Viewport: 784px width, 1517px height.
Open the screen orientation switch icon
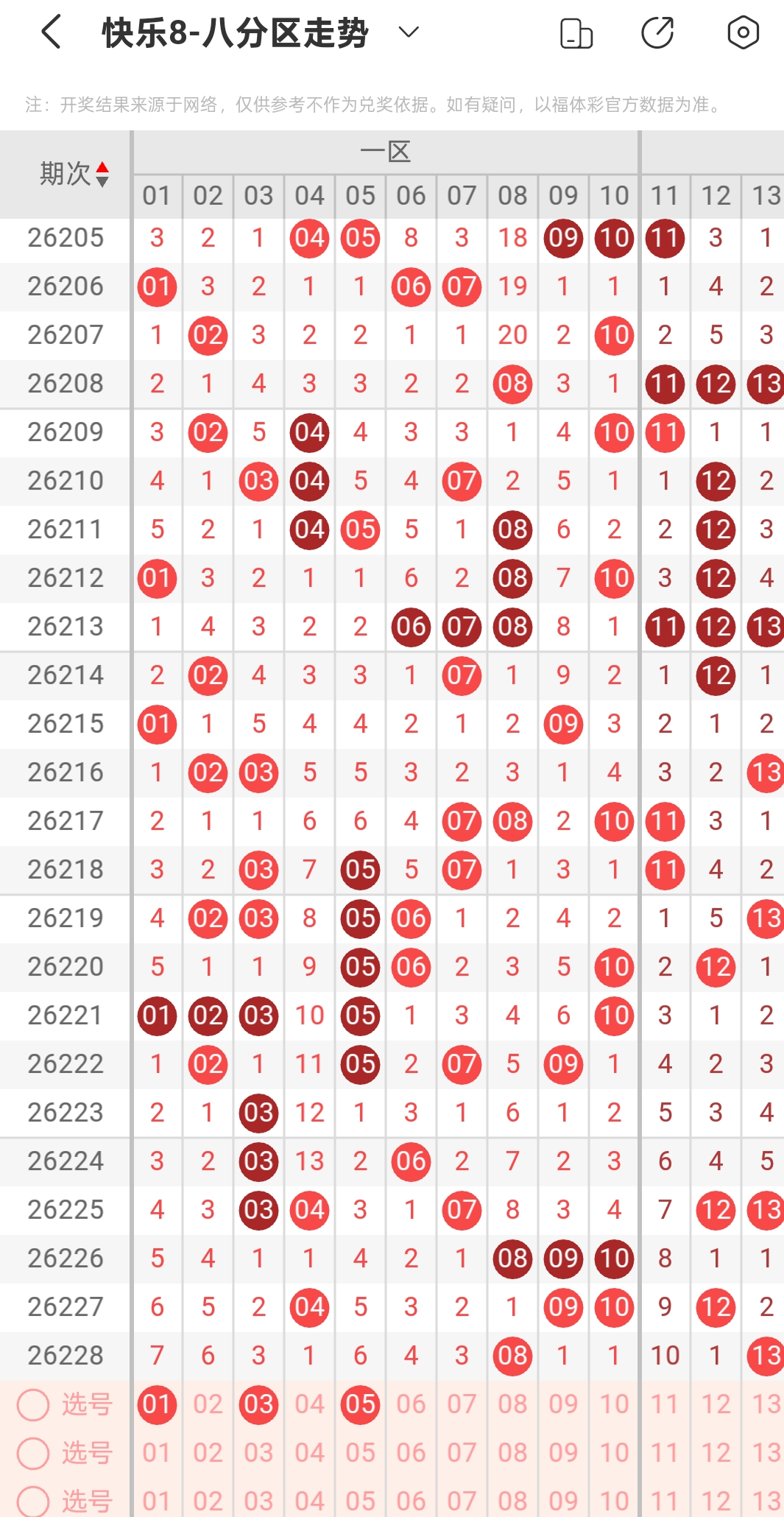(576, 33)
